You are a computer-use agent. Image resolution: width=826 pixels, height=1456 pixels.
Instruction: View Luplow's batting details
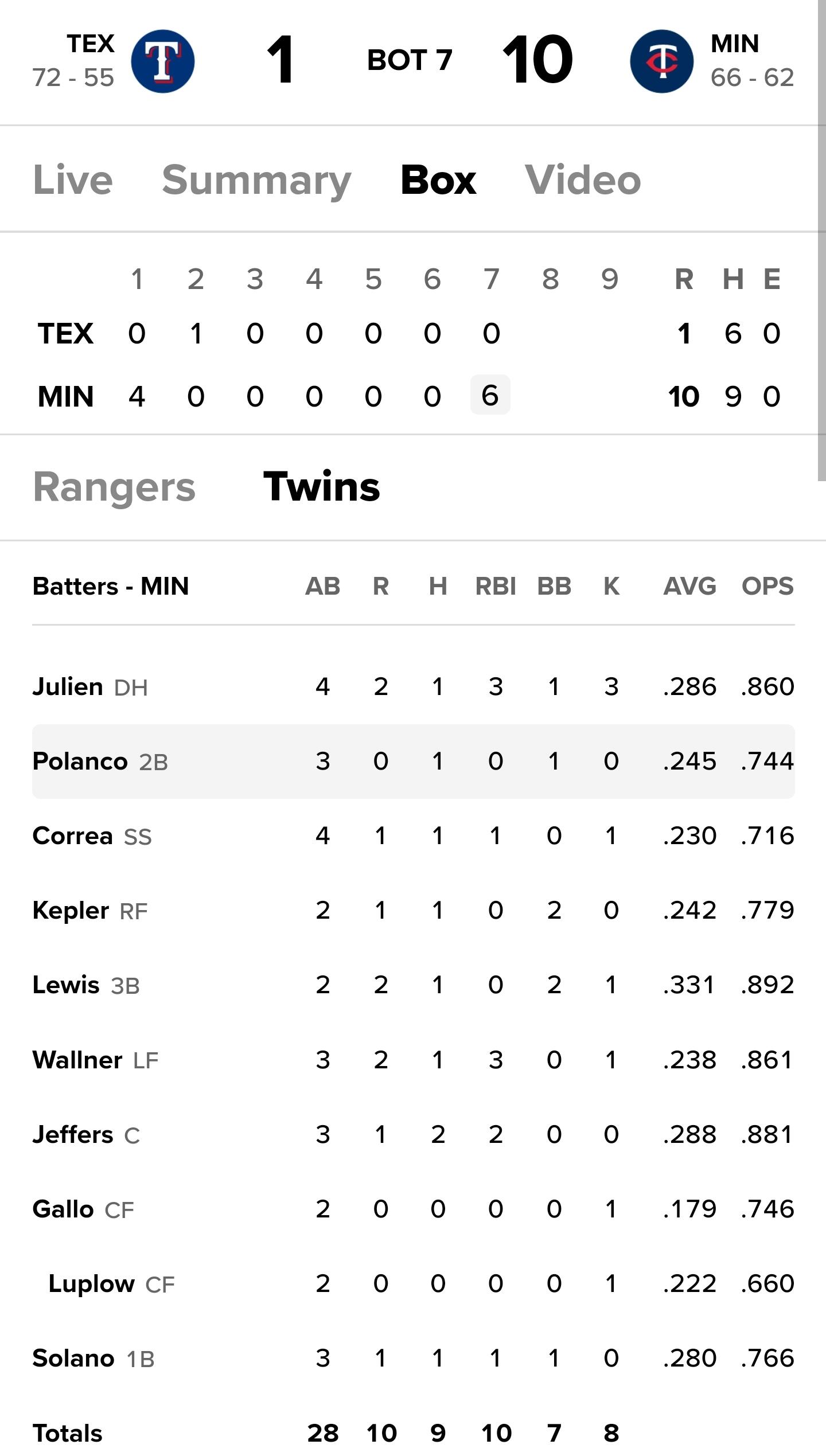click(413, 1283)
